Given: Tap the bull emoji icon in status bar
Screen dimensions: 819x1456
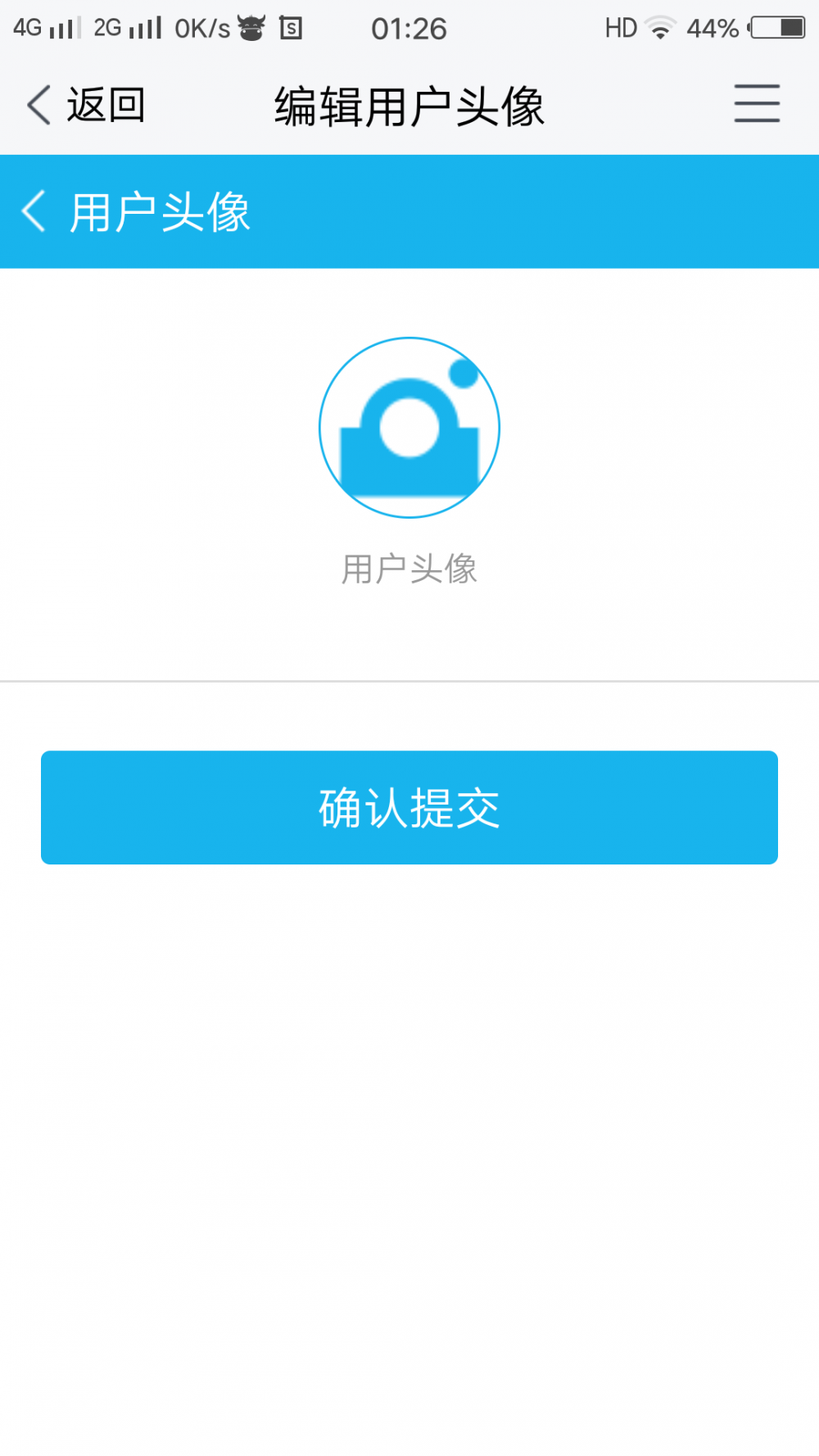Looking at the screenshot, I should pyautogui.click(x=251, y=27).
